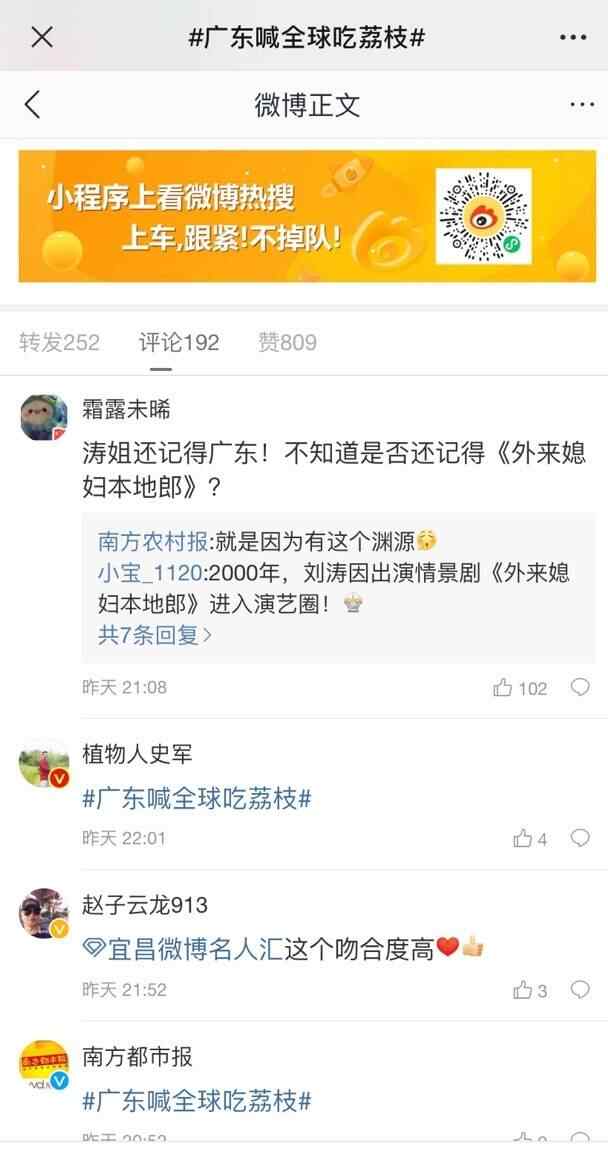
Task: View 南方农村报's profile from the reply
Action: pos(153,542)
